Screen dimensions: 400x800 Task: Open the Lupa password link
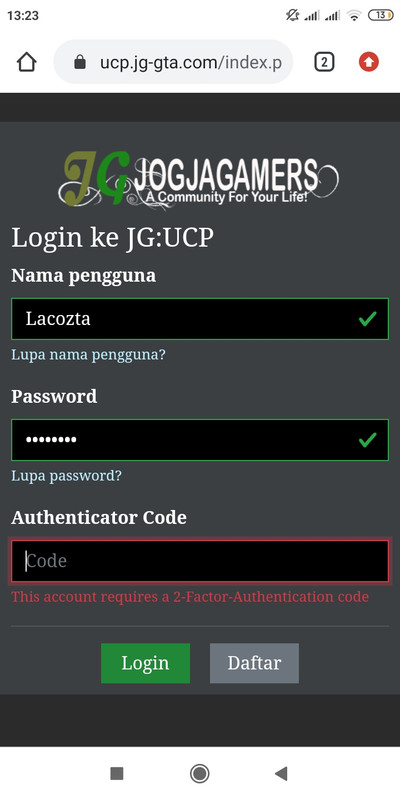(66, 476)
